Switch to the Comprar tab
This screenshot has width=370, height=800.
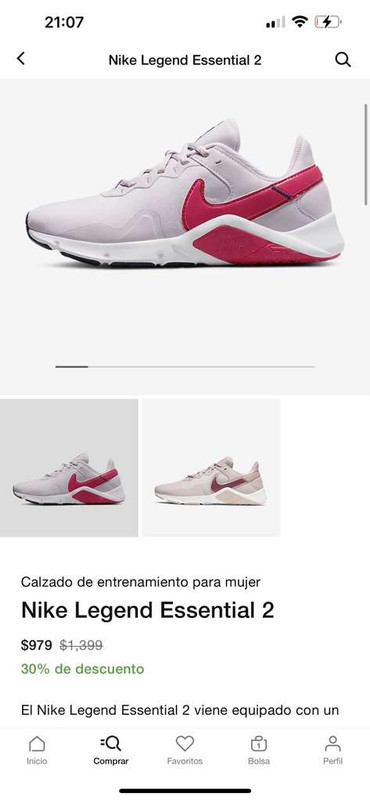click(111, 750)
